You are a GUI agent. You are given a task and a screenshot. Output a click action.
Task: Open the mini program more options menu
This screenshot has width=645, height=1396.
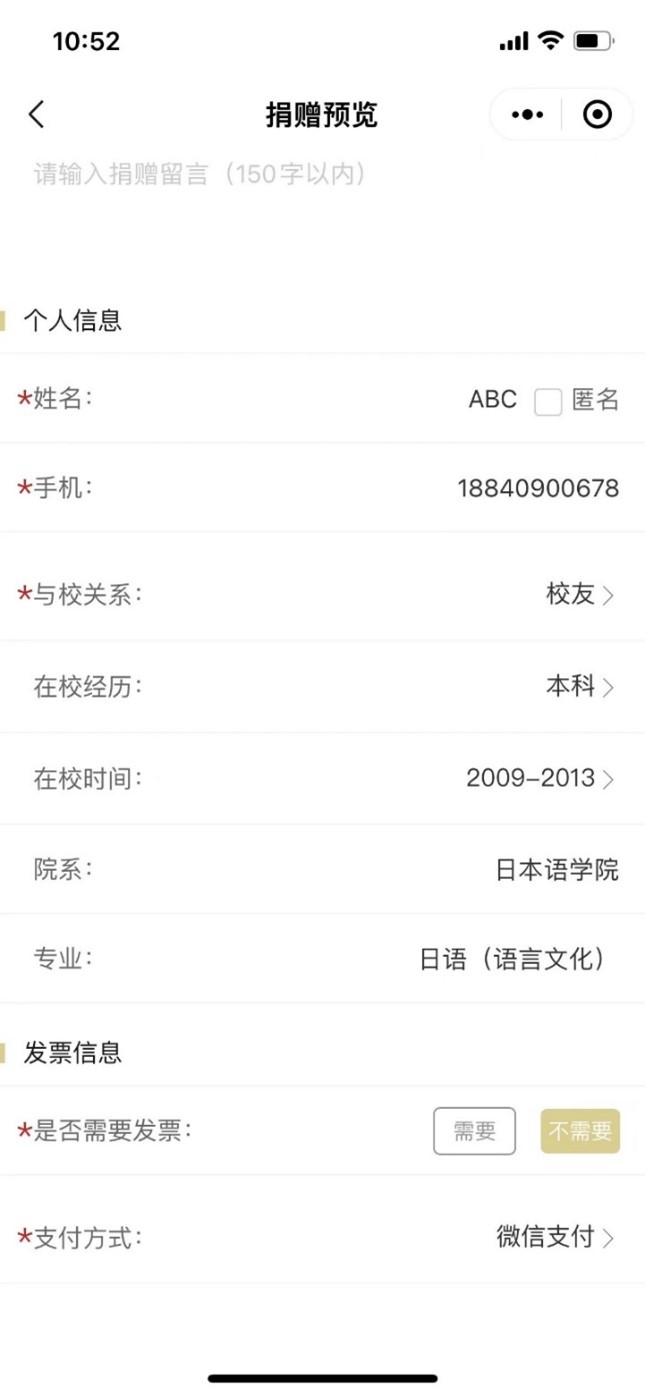click(527, 115)
